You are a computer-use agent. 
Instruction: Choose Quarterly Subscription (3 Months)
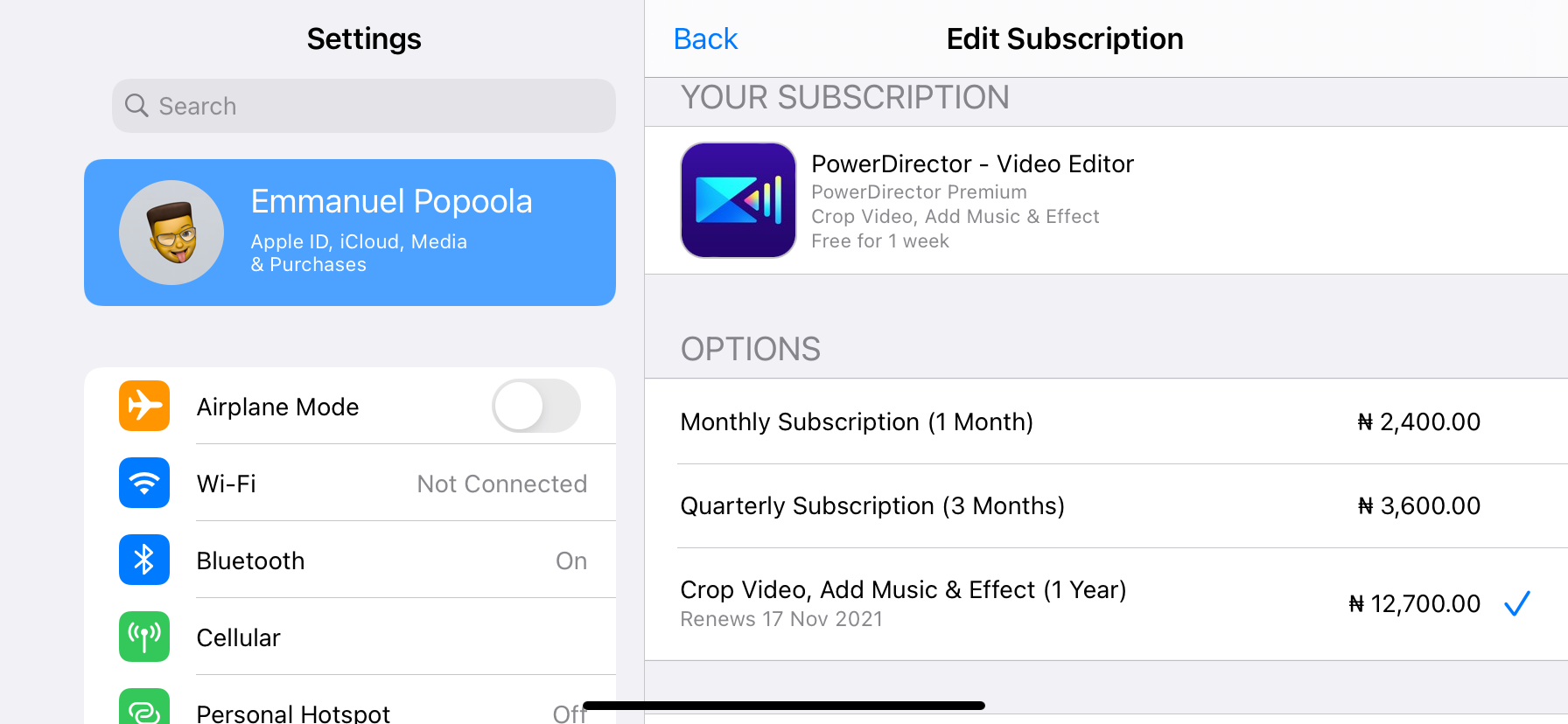click(1080, 505)
